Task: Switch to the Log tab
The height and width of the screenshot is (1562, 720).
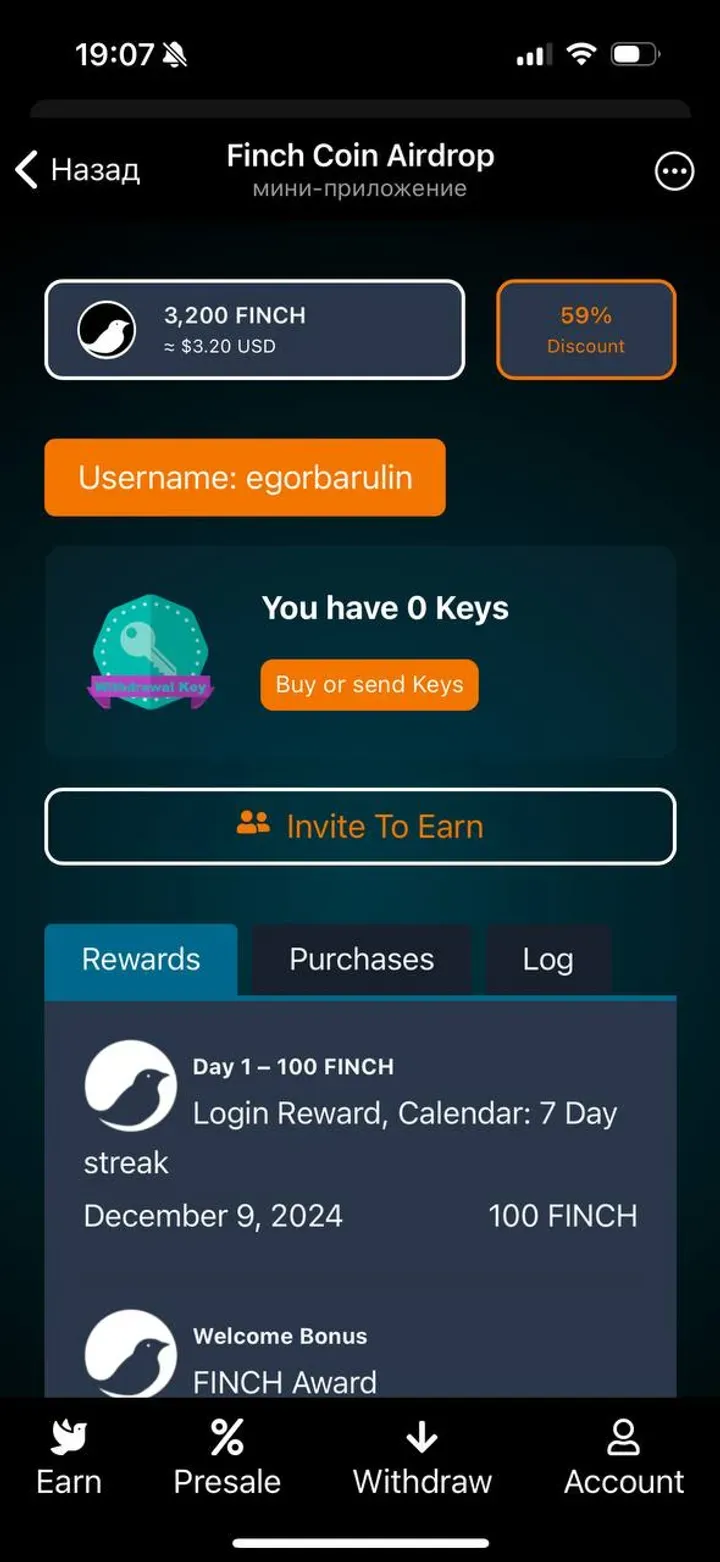Action: [x=547, y=959]
